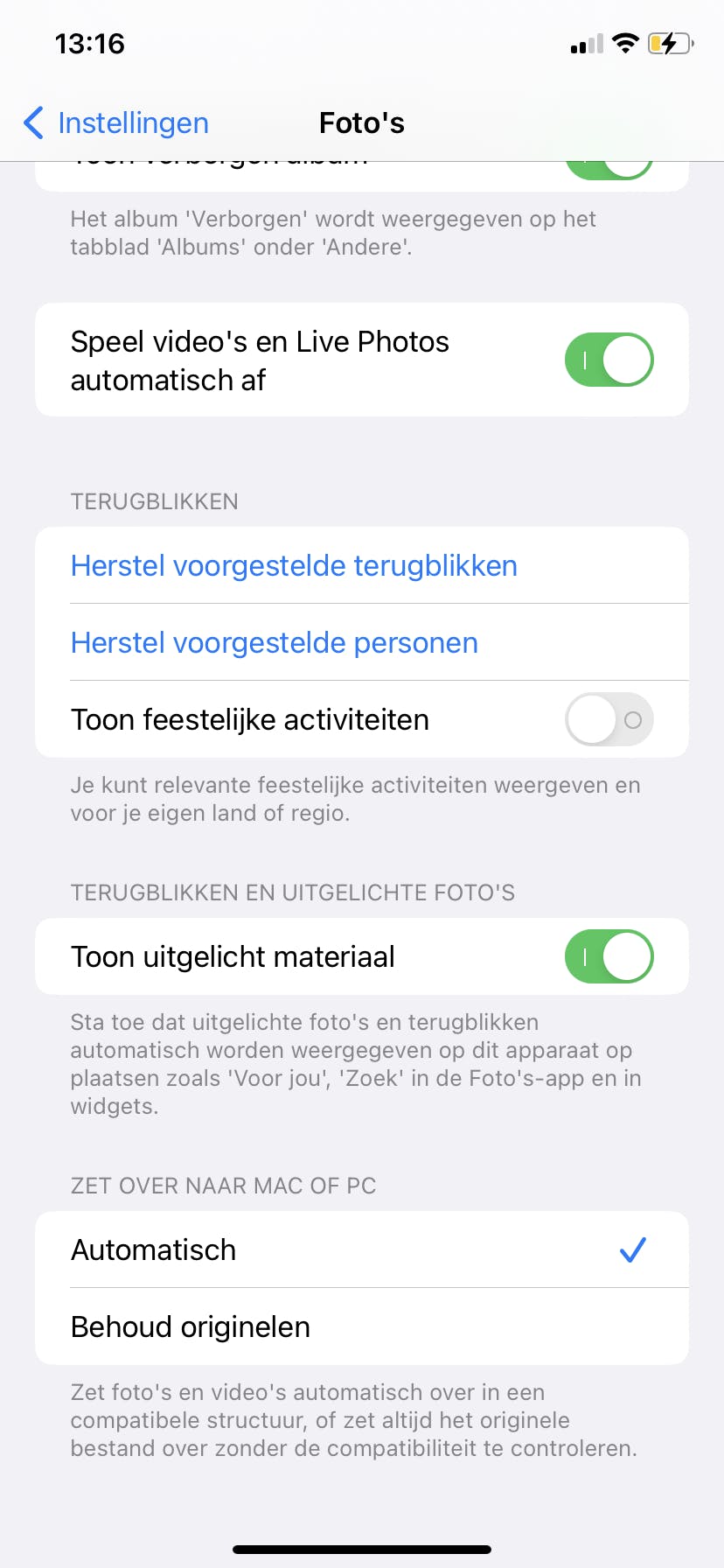Enable Toon feestelijke activiteiten
The width and height of the screenshot is (724, 1568).
point(609,719)
